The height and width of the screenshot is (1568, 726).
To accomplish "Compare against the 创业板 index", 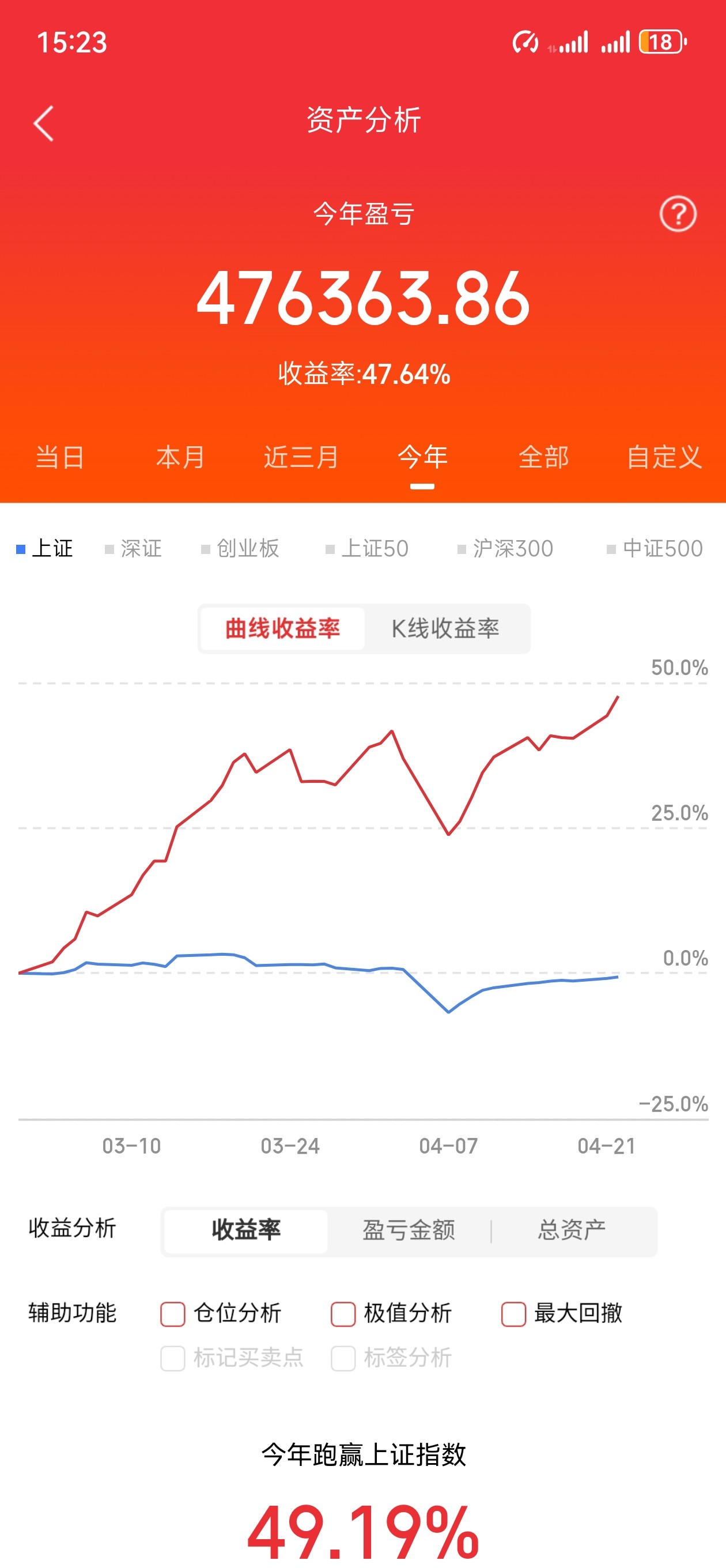I will (240, 548).
